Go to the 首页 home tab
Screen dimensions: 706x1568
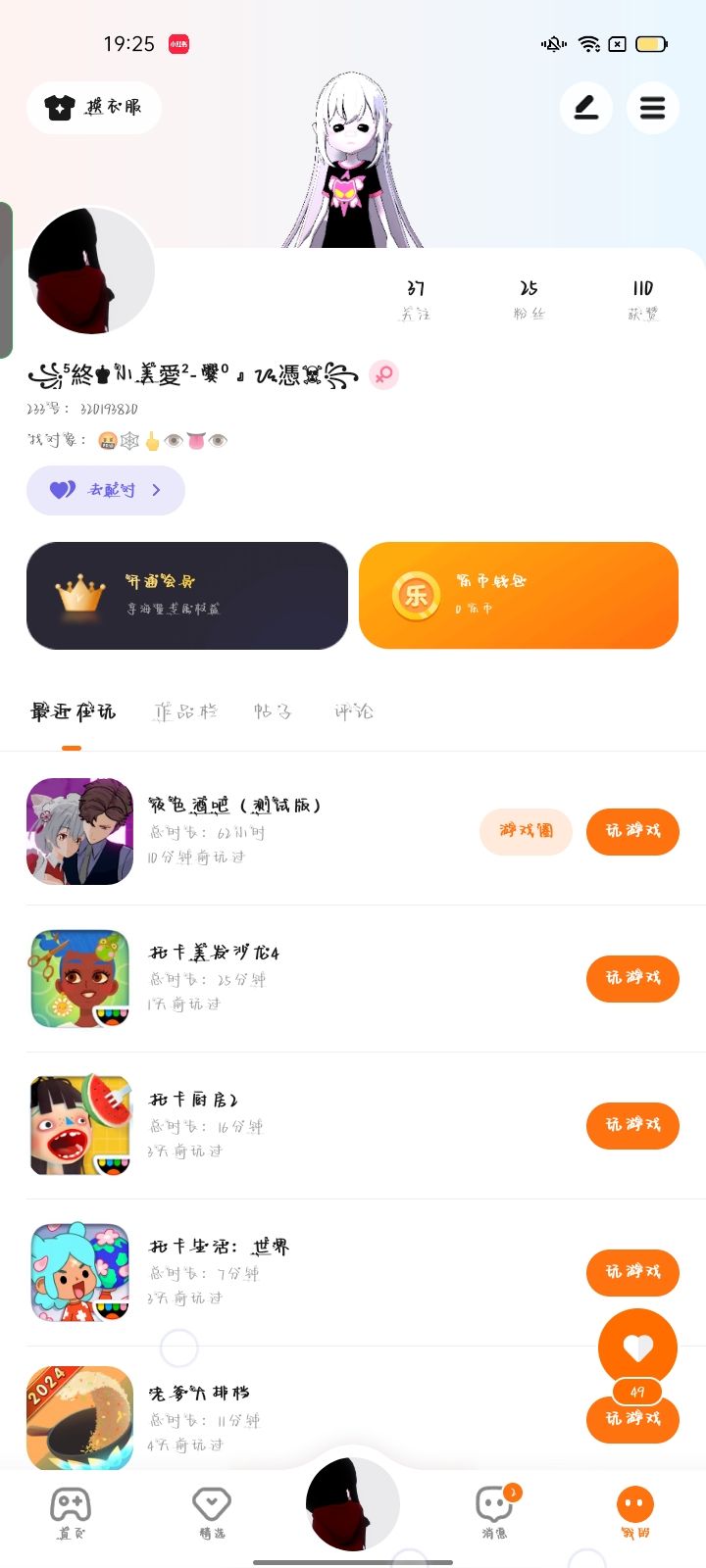click(x=71, y=1512)
